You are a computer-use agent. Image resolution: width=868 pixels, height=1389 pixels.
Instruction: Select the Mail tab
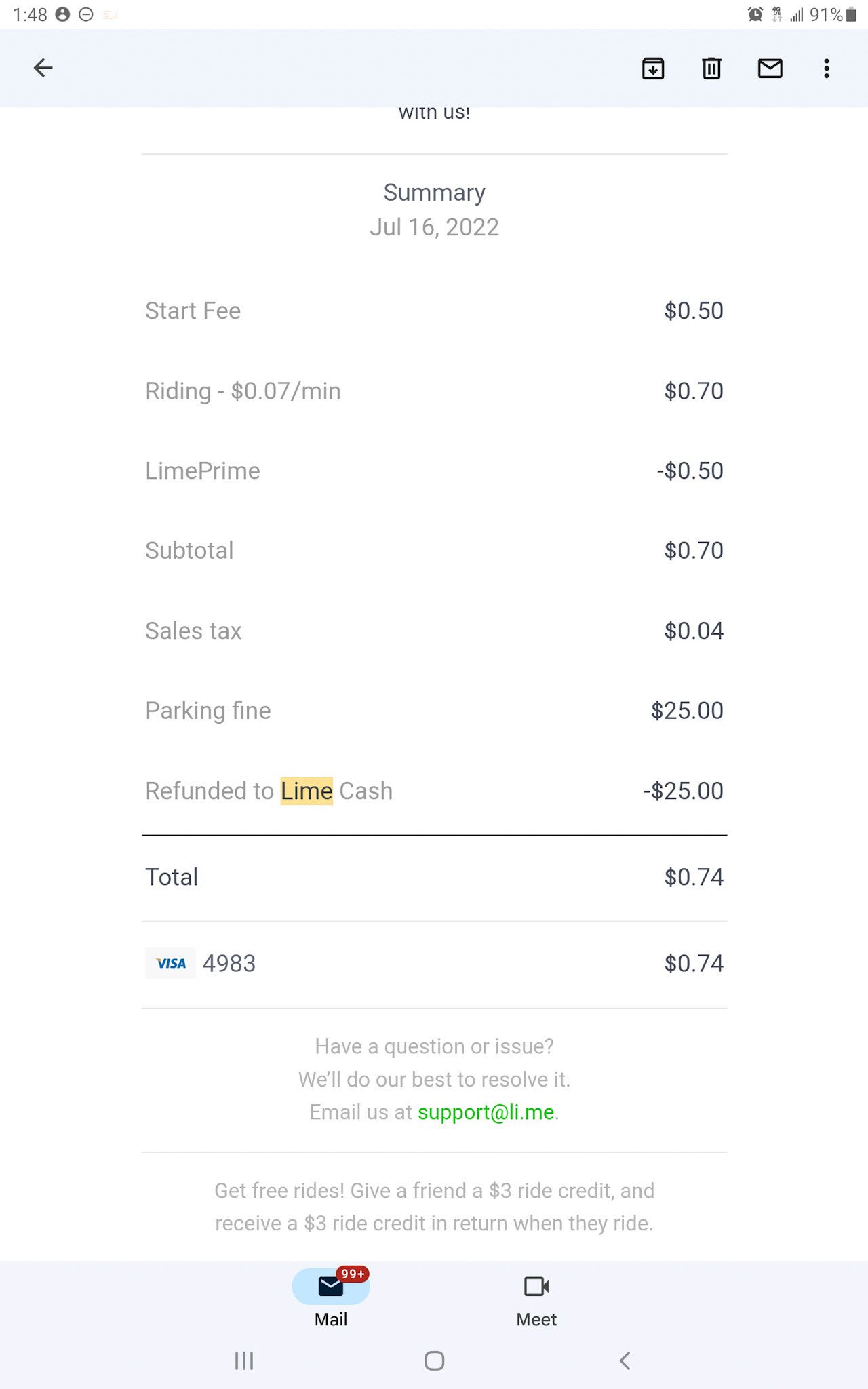tap(331, 1298)
